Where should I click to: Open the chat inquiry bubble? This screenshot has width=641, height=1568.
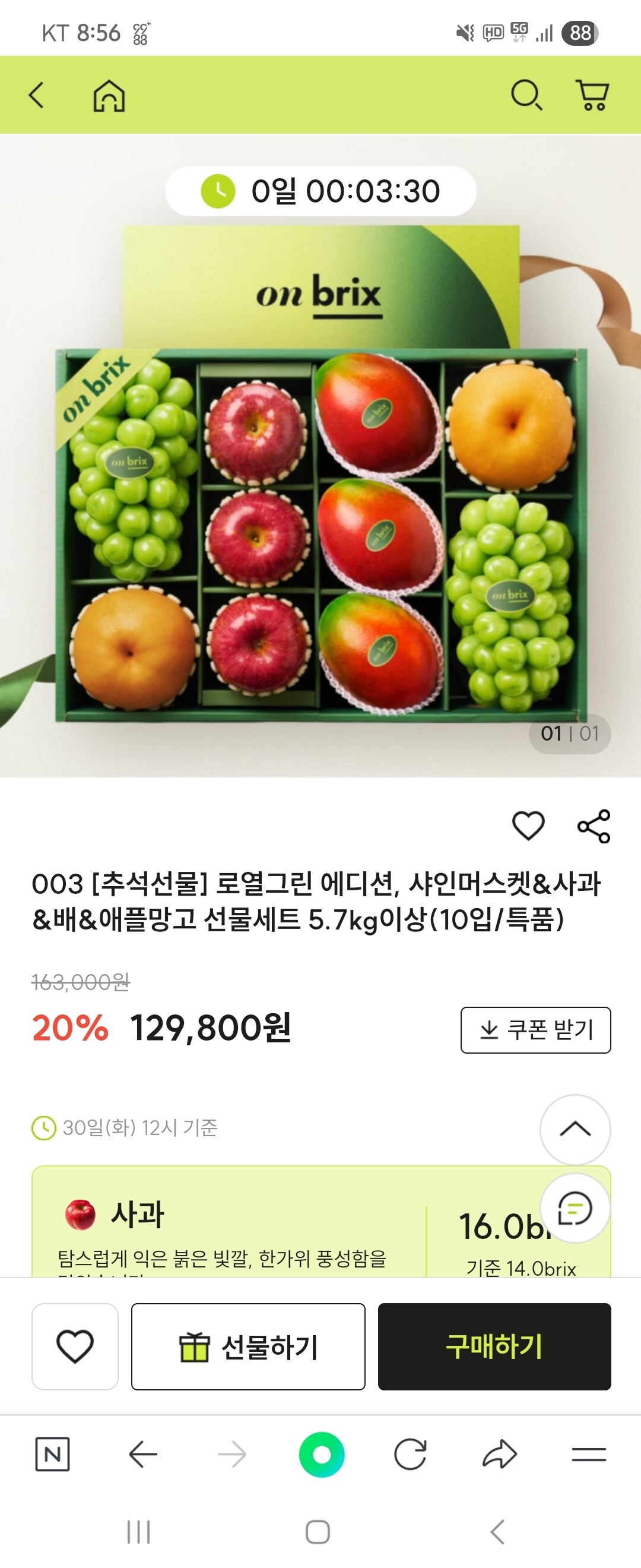pyautogui.click(x=575, y=1208)
